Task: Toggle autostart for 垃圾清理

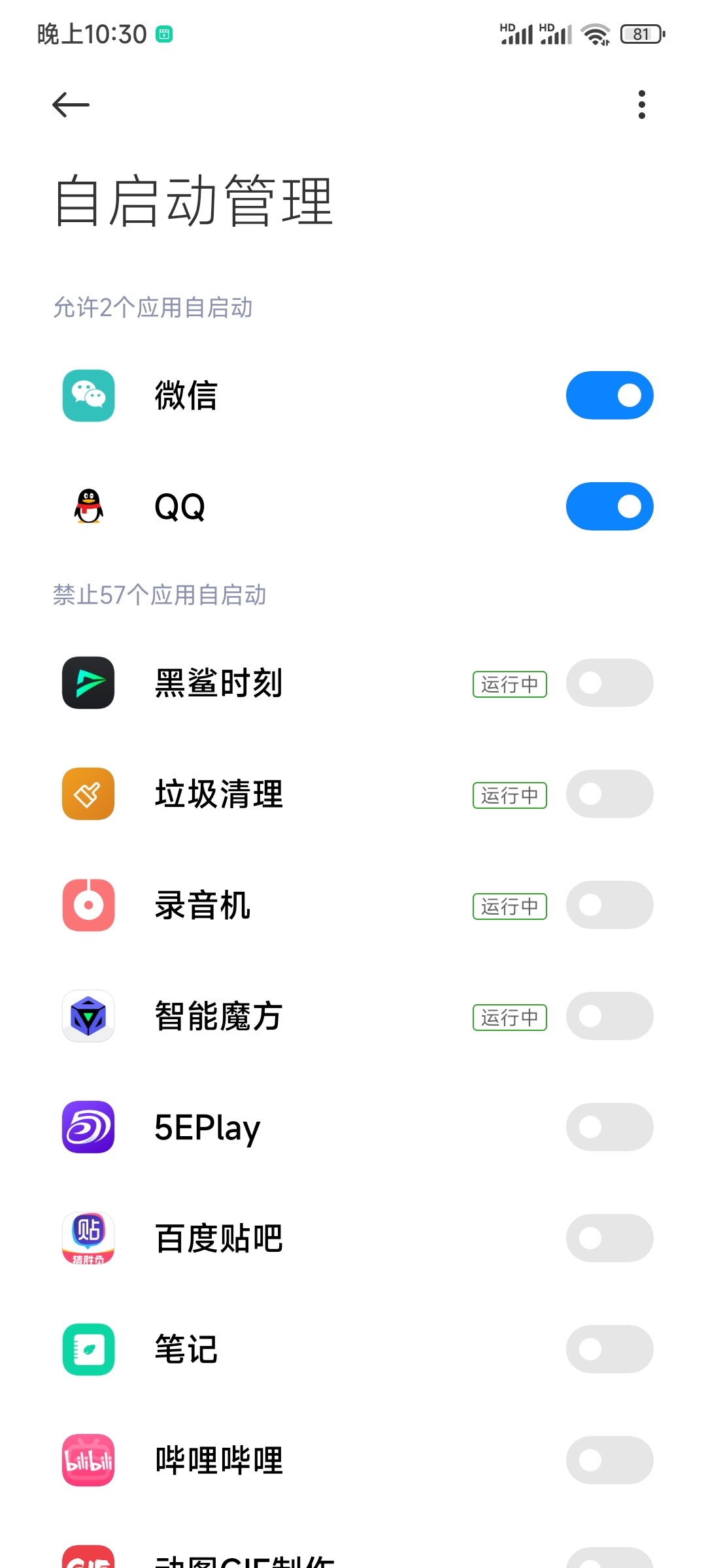Action: click(x=609, y=794)
